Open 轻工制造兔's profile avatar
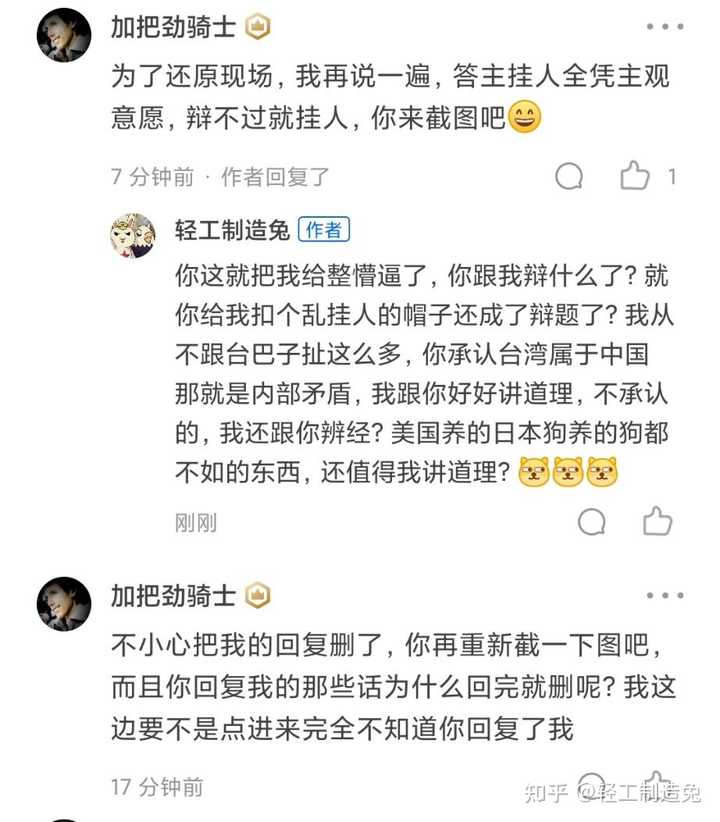Screen dimensions: 720x822 click(132, 235)
